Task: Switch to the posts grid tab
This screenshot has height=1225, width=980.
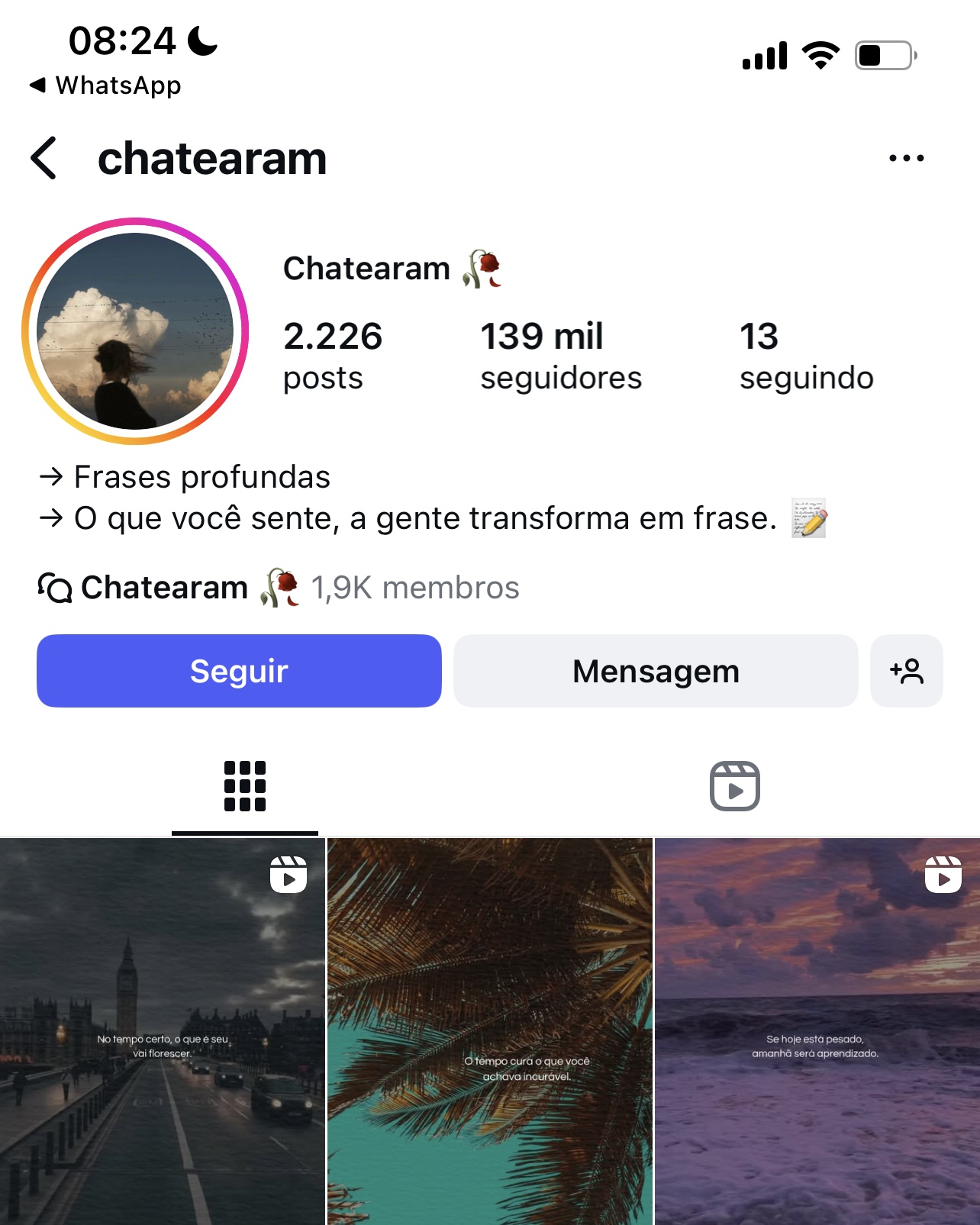Action: click(x=244, y=786)
